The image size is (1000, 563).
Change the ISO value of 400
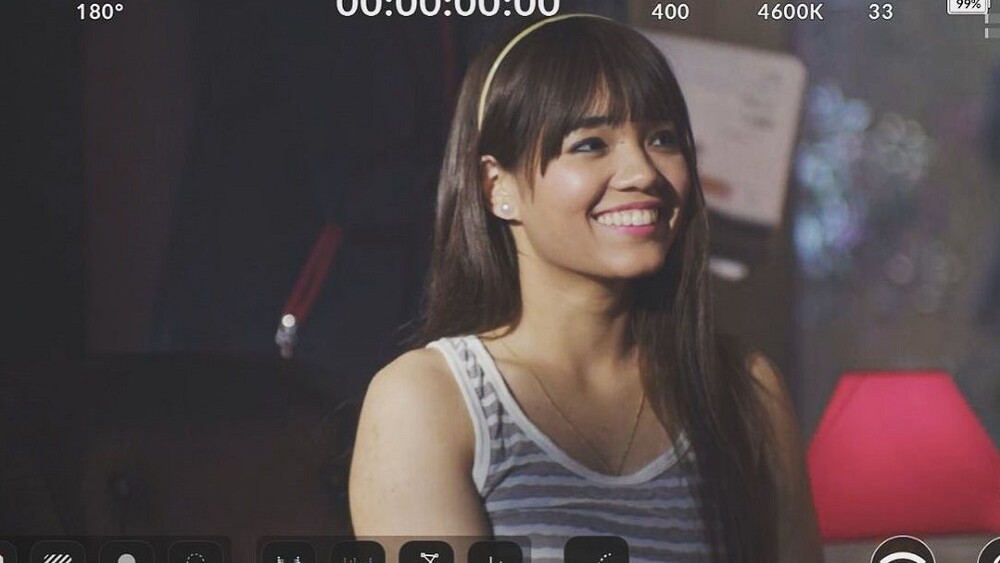tap(670, 12)
